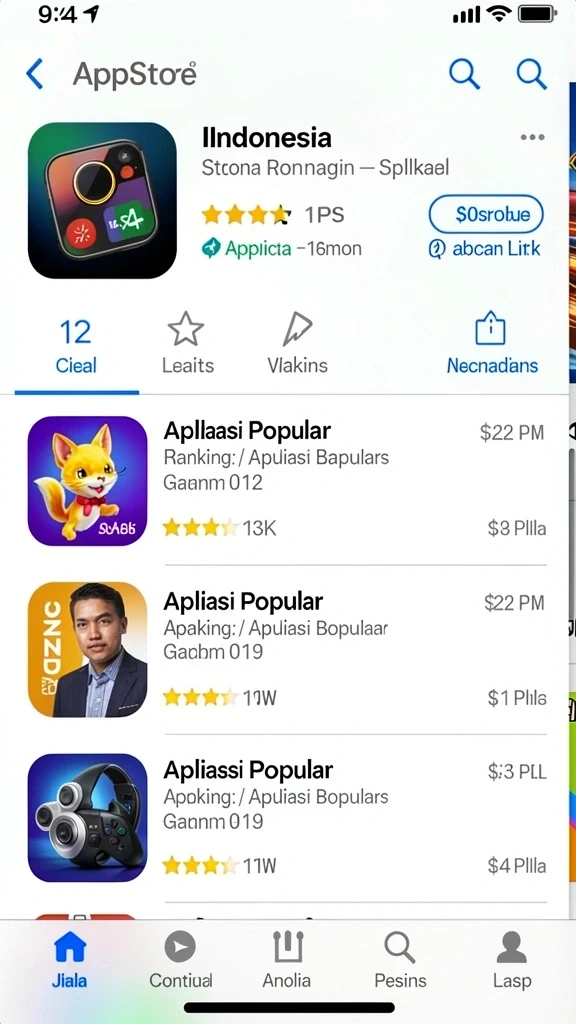Image resolution: width=576 pixels, height=1024 pixels.
Task: Go back using the AppStore back arrow
Action: [35, 74]
